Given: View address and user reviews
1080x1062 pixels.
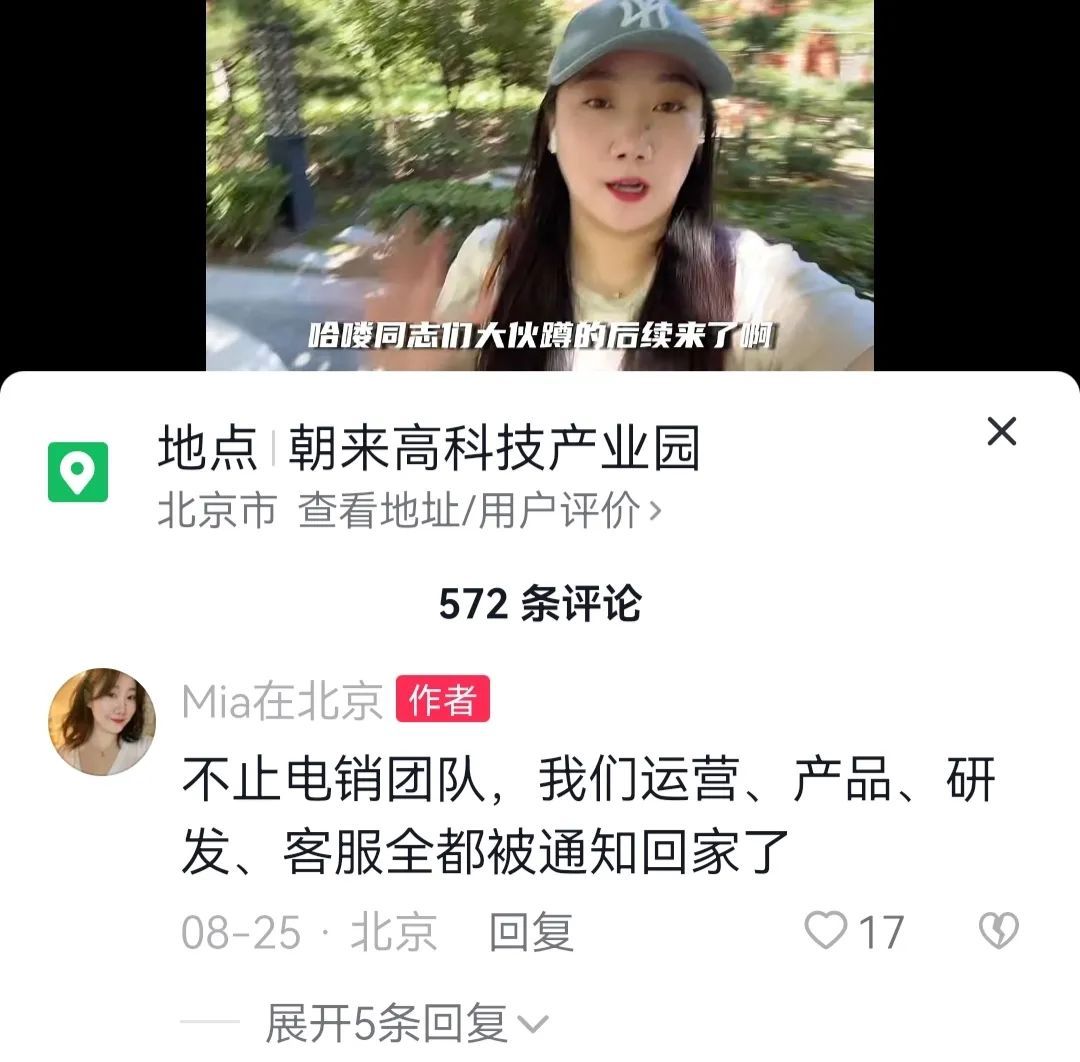Looking at the screenshot, I should (x=480, y=512).
